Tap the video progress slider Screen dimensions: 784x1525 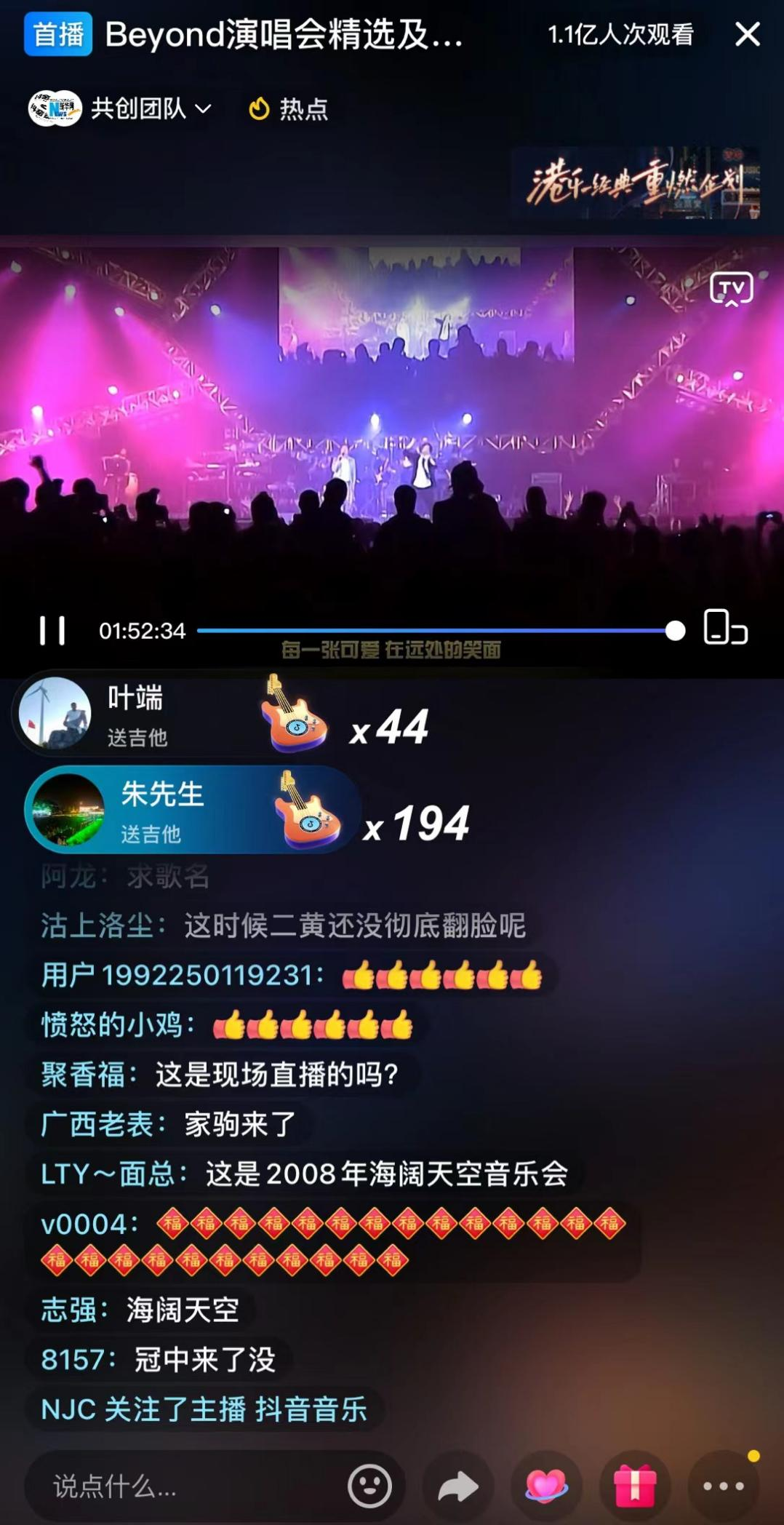[x=436, y=630]
